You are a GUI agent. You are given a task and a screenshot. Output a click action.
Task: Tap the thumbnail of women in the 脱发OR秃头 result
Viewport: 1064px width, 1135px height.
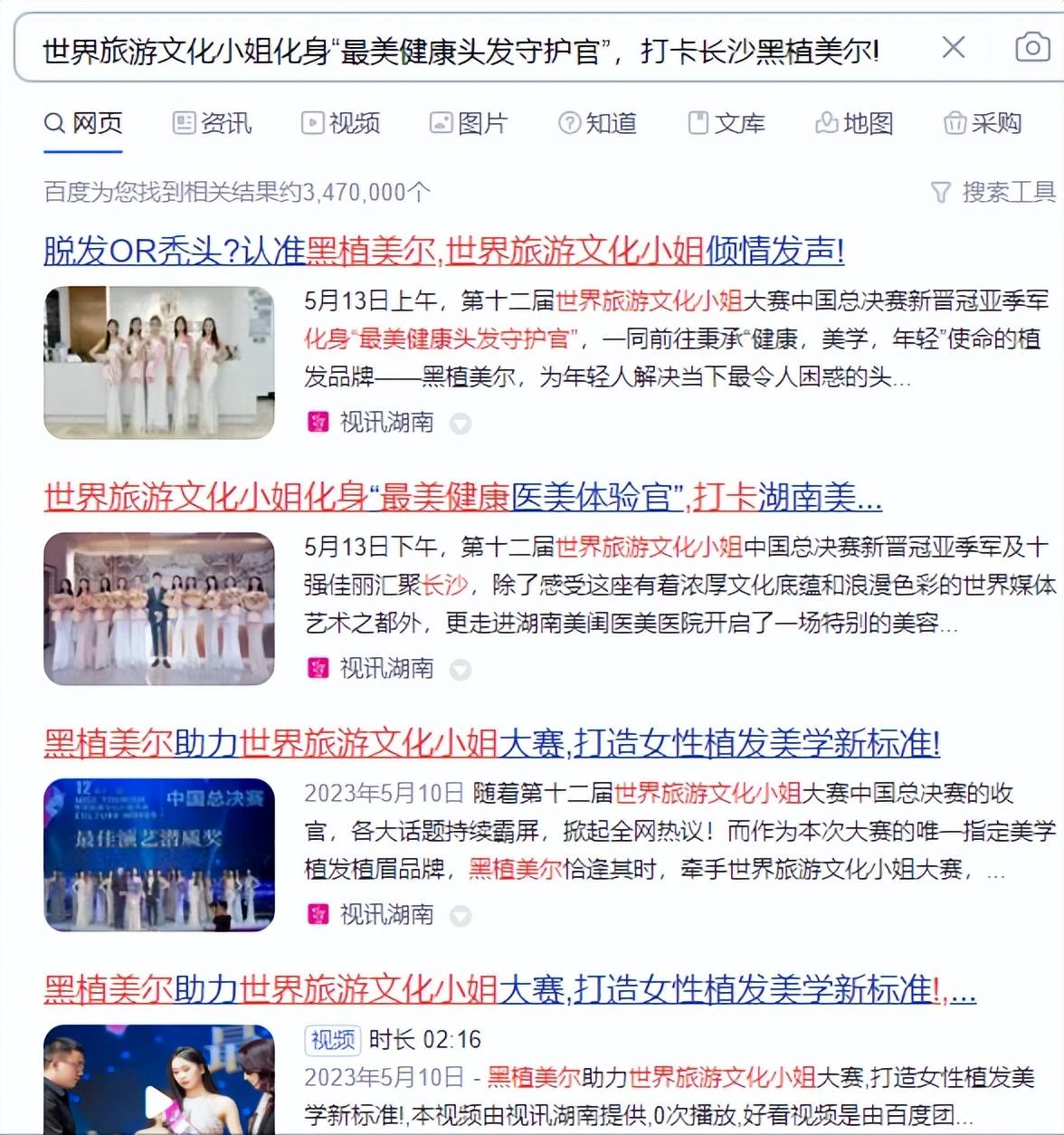pyautogui.click(x=159, y=363)
